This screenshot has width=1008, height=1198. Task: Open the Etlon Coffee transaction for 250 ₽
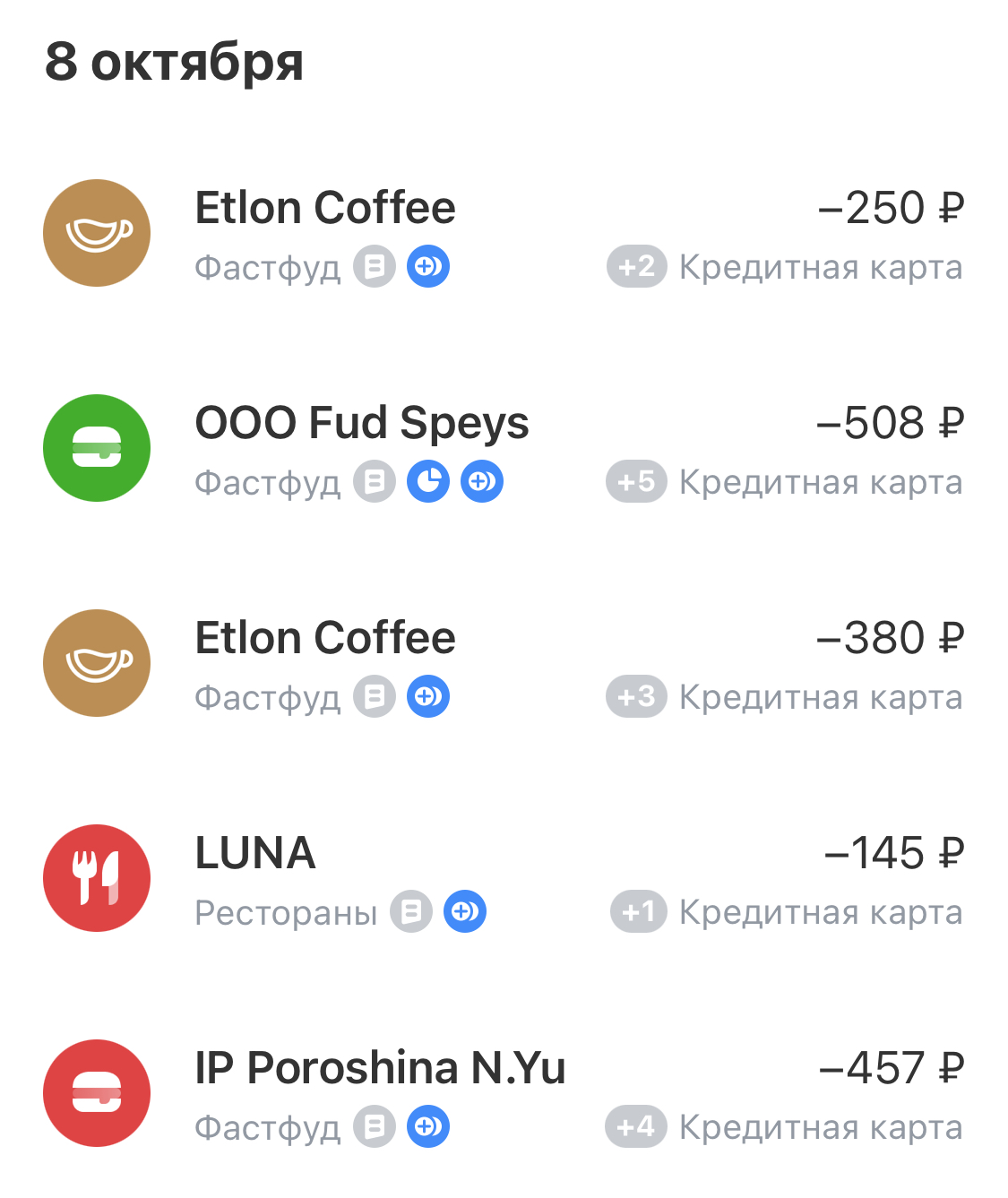coord(504,233)
